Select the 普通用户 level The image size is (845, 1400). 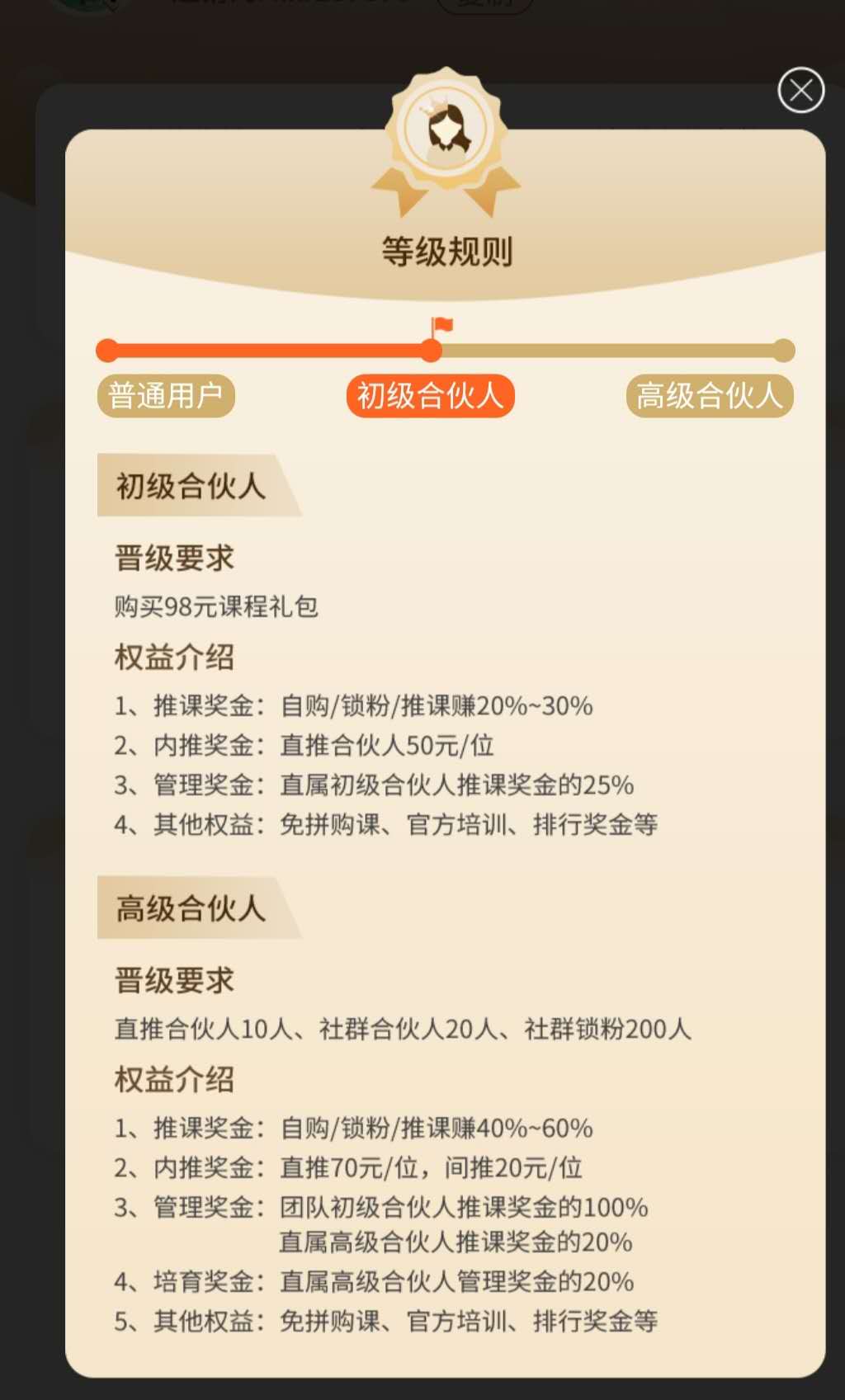point(166,396)
